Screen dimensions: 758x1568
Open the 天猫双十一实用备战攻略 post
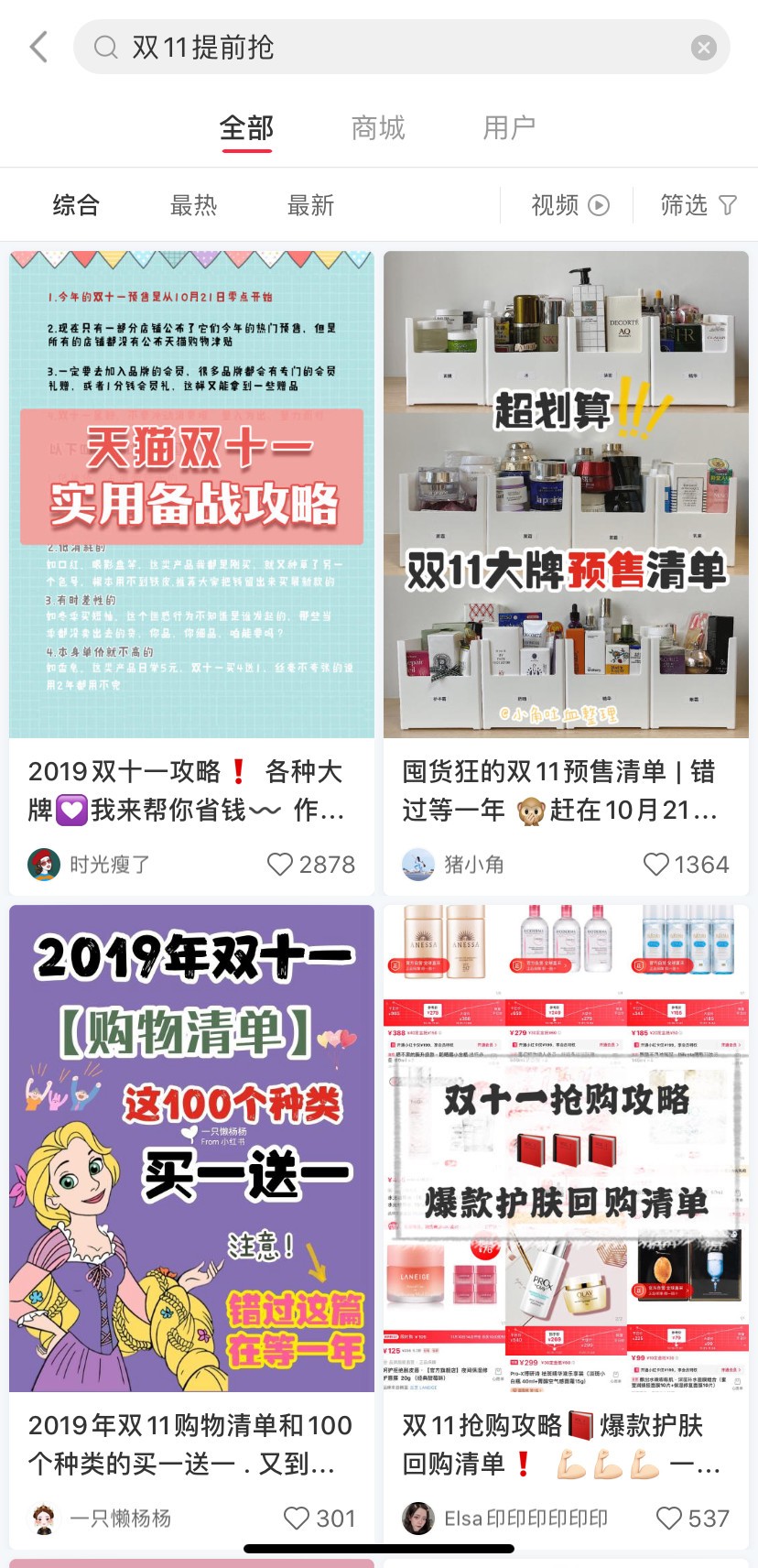click(x=192, y=495)
